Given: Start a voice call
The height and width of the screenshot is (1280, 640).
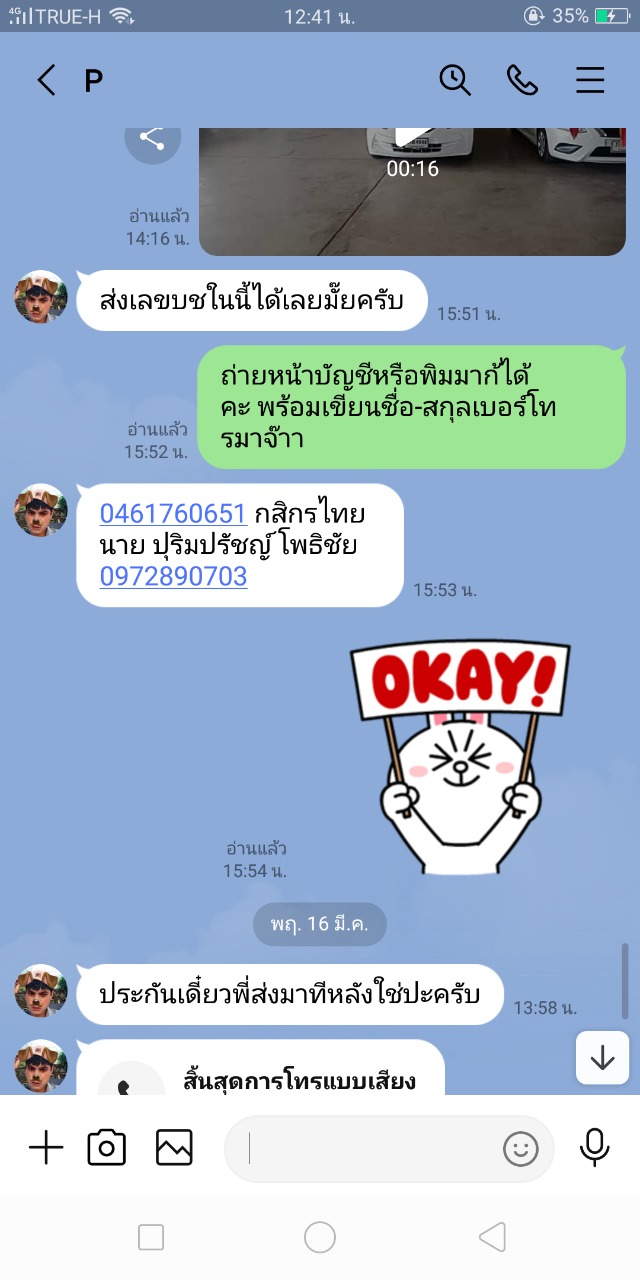Looking at the screenshot, I should [x=522, y=80].
